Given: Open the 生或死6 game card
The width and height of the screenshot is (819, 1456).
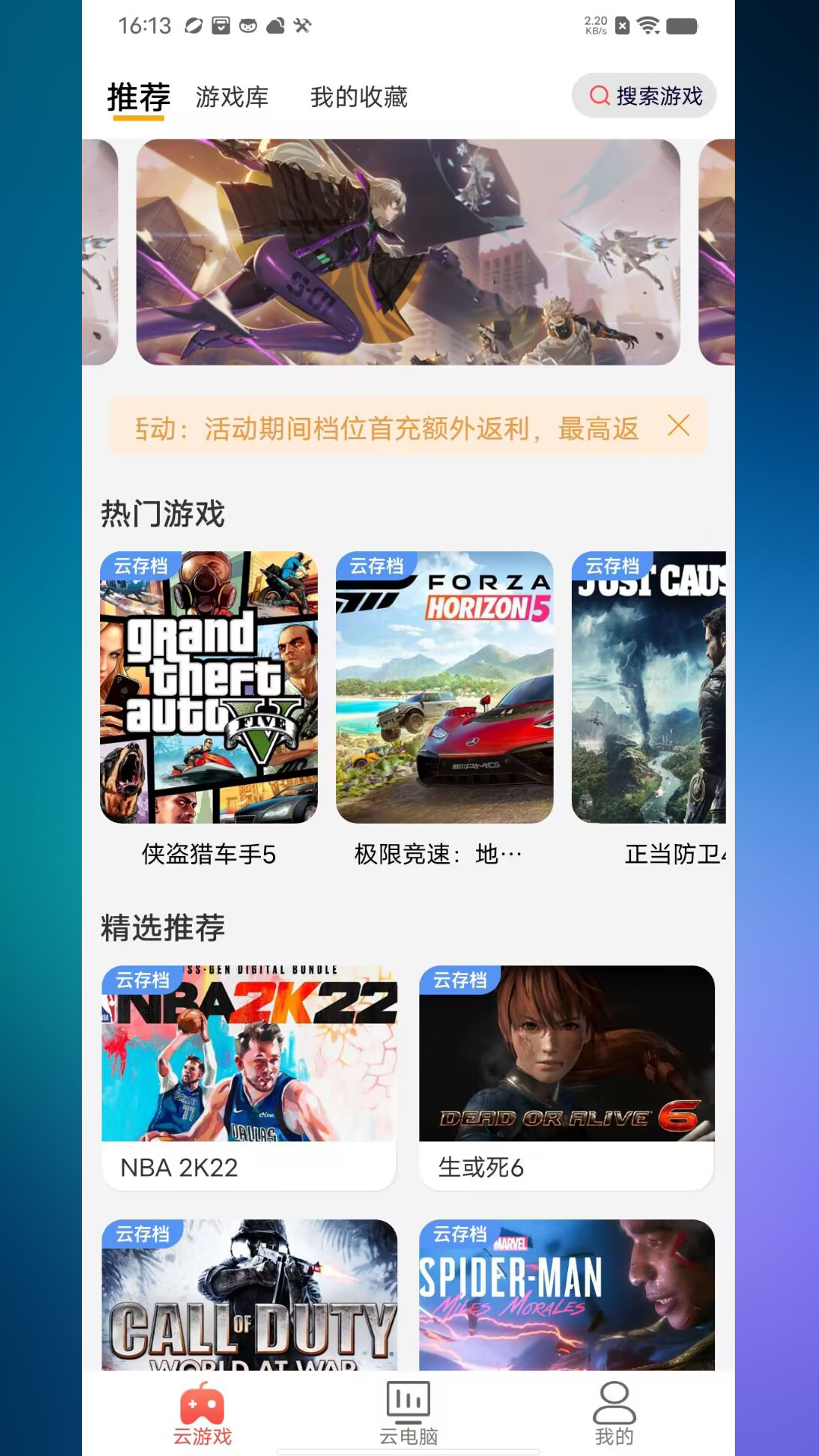Looking at the screenshot, I should pos(566,1077).
